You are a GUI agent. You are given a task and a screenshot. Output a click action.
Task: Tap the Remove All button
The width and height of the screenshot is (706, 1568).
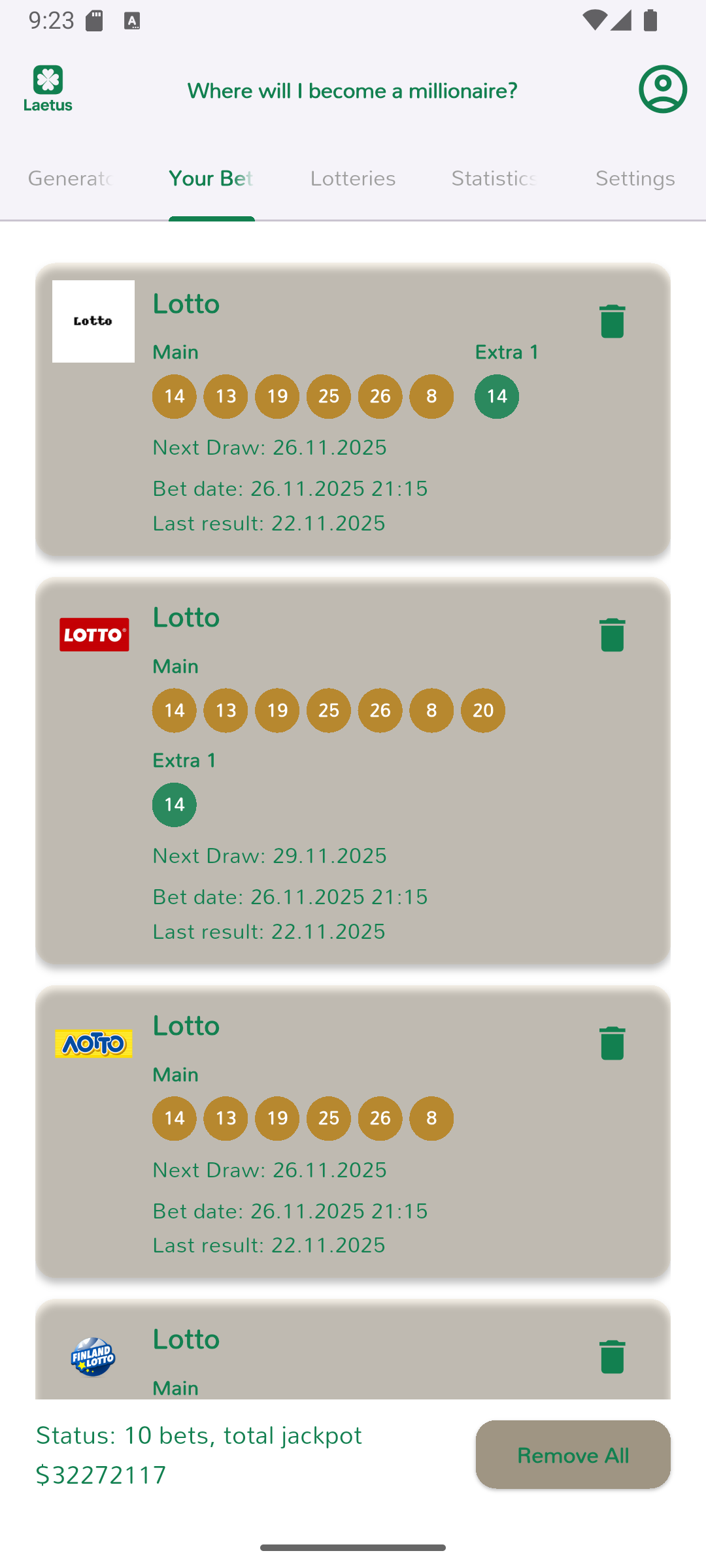tap(573, 1454)
